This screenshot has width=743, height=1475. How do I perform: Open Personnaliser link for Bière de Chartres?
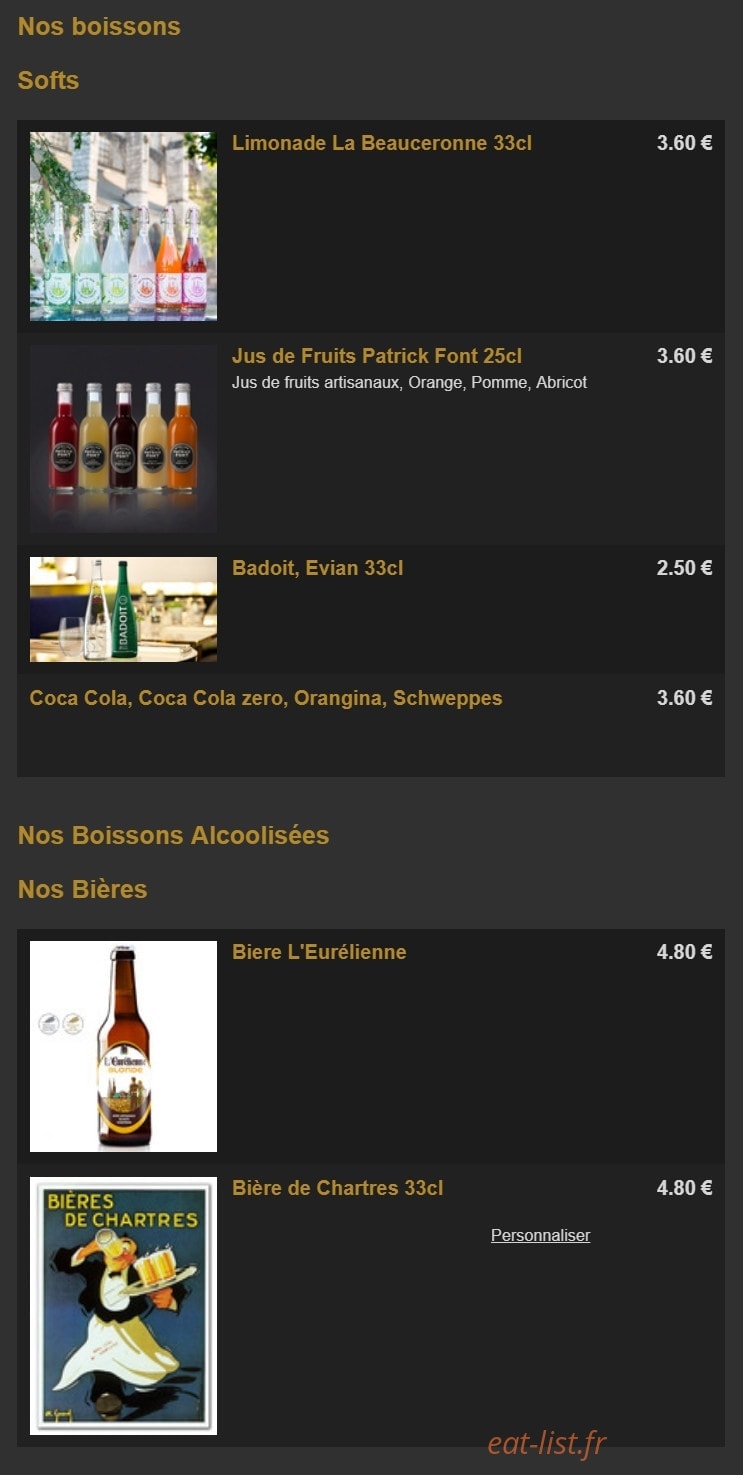[540, 1235]
